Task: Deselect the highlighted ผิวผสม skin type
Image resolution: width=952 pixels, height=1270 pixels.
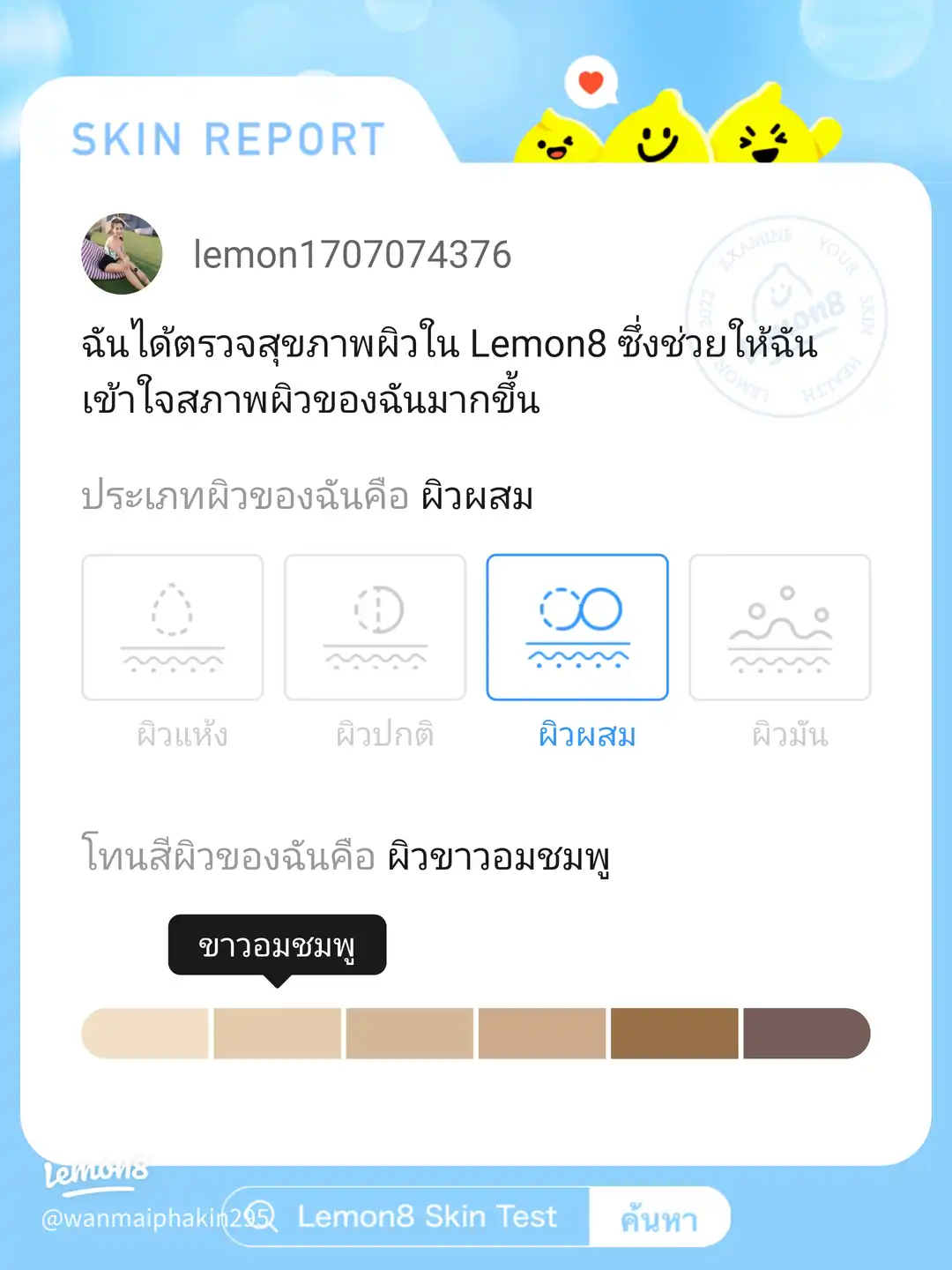Action: 577,626
